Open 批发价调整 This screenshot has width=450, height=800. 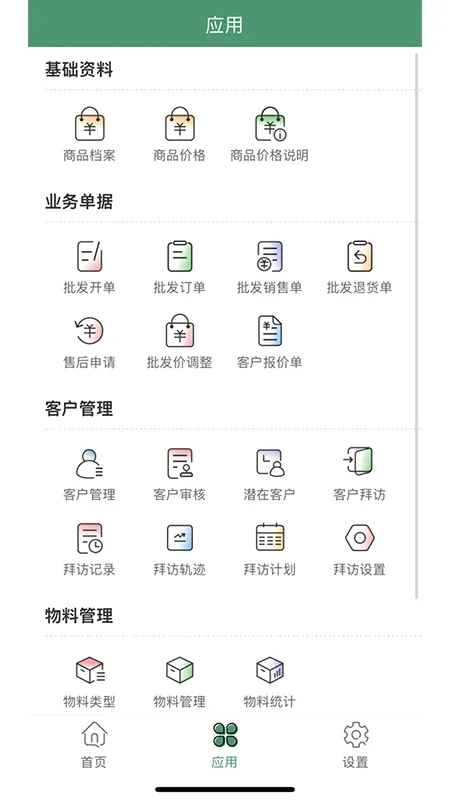pyautogui.click(x=180, y=342)
